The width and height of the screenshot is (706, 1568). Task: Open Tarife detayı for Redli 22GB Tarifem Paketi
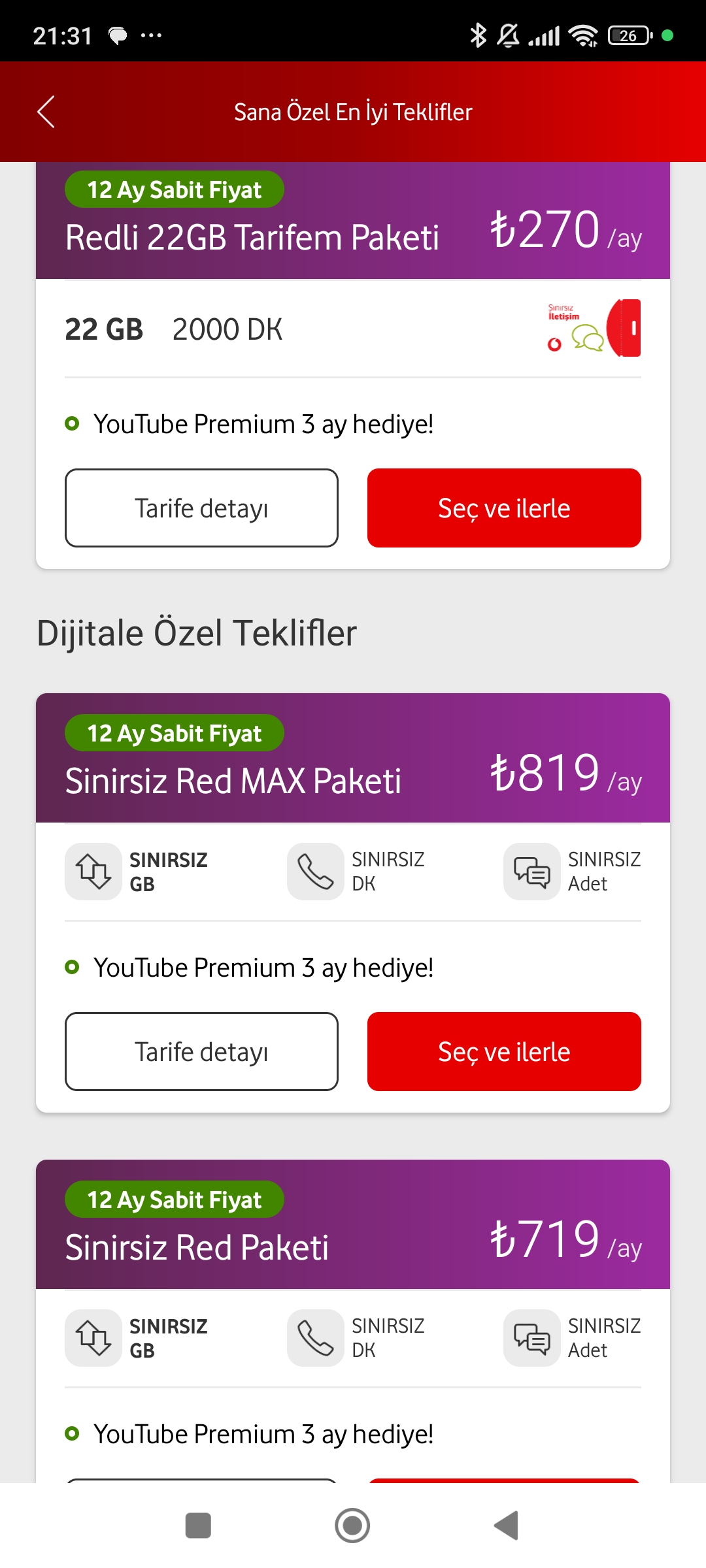point(201,508)
